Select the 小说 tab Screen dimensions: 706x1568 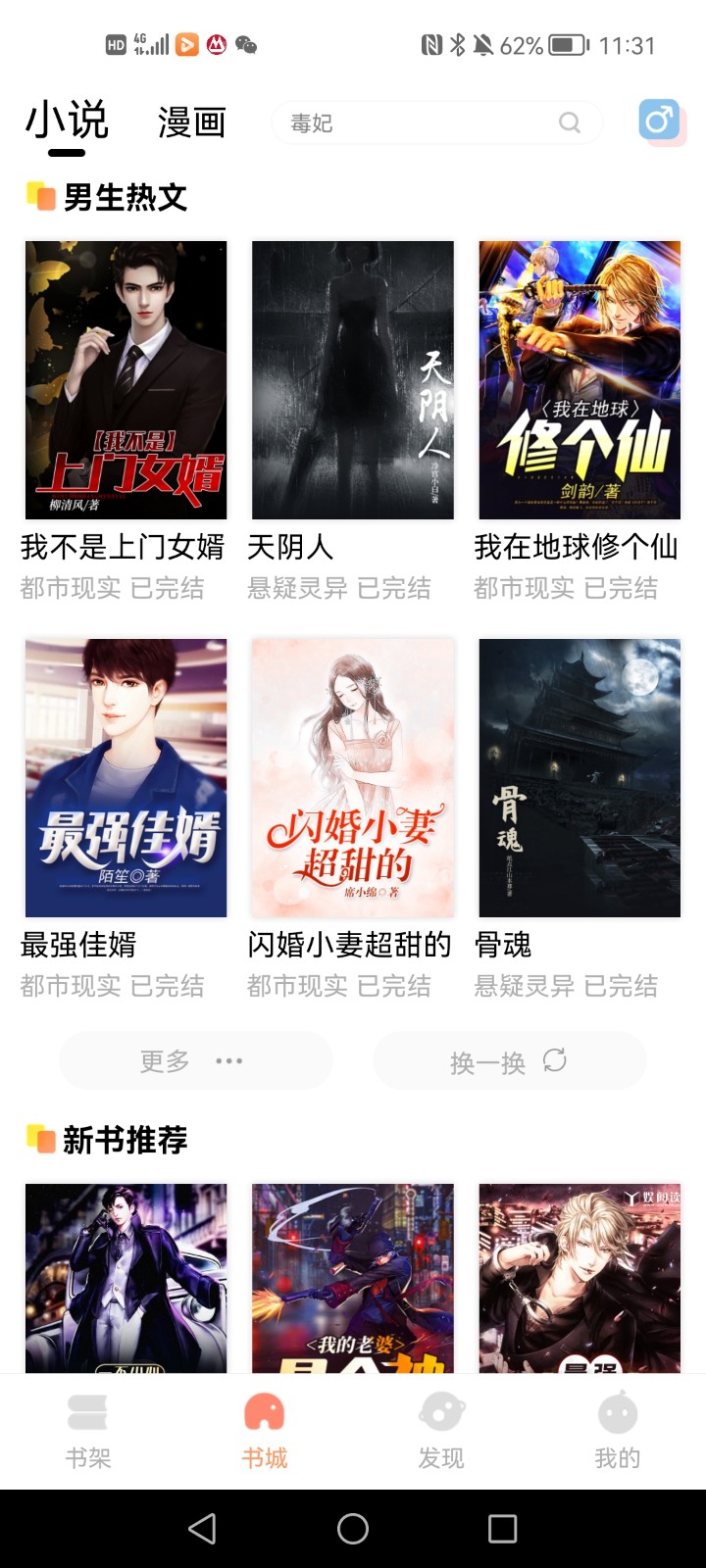point(67,122)
